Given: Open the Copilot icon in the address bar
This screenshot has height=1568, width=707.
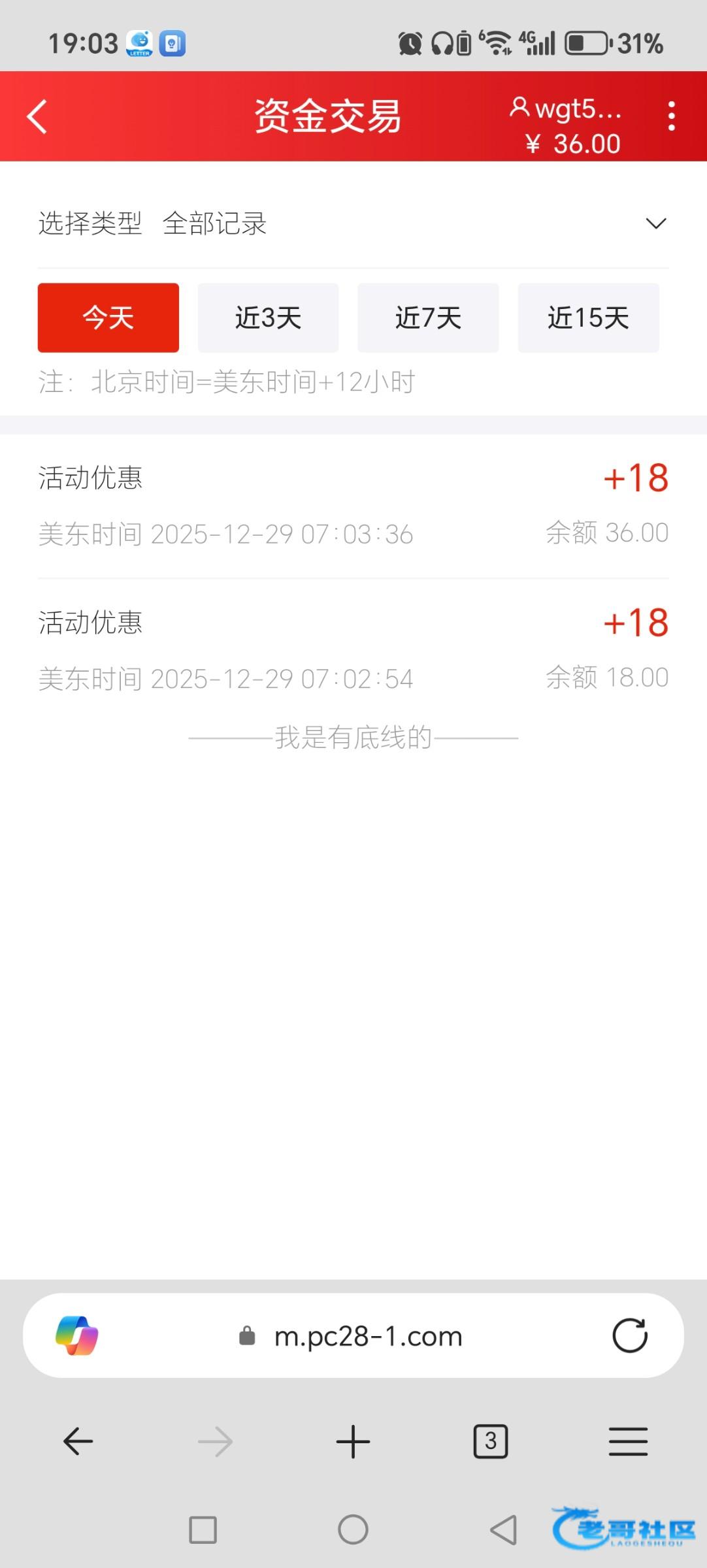Looking at the screenshot, I should click(77, 1336).
